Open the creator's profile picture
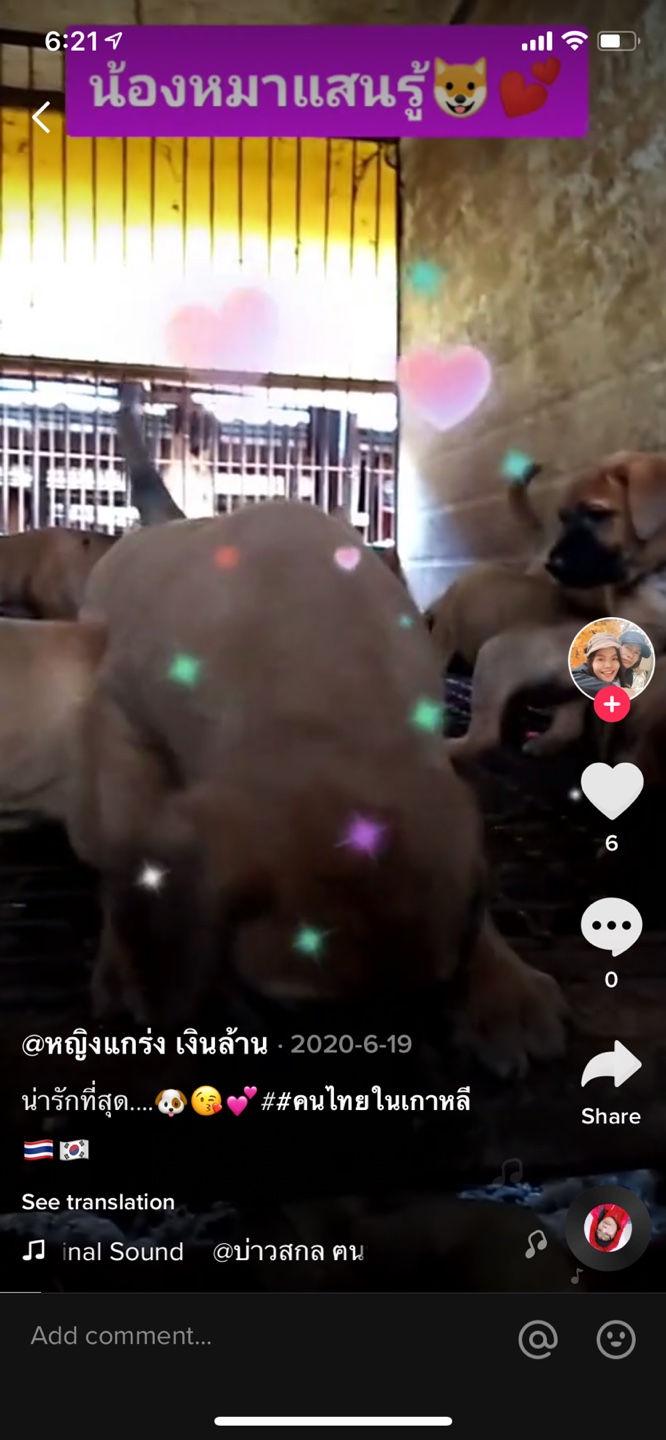Viewport: 666px width, 1440px height. [x=611, y=660]
